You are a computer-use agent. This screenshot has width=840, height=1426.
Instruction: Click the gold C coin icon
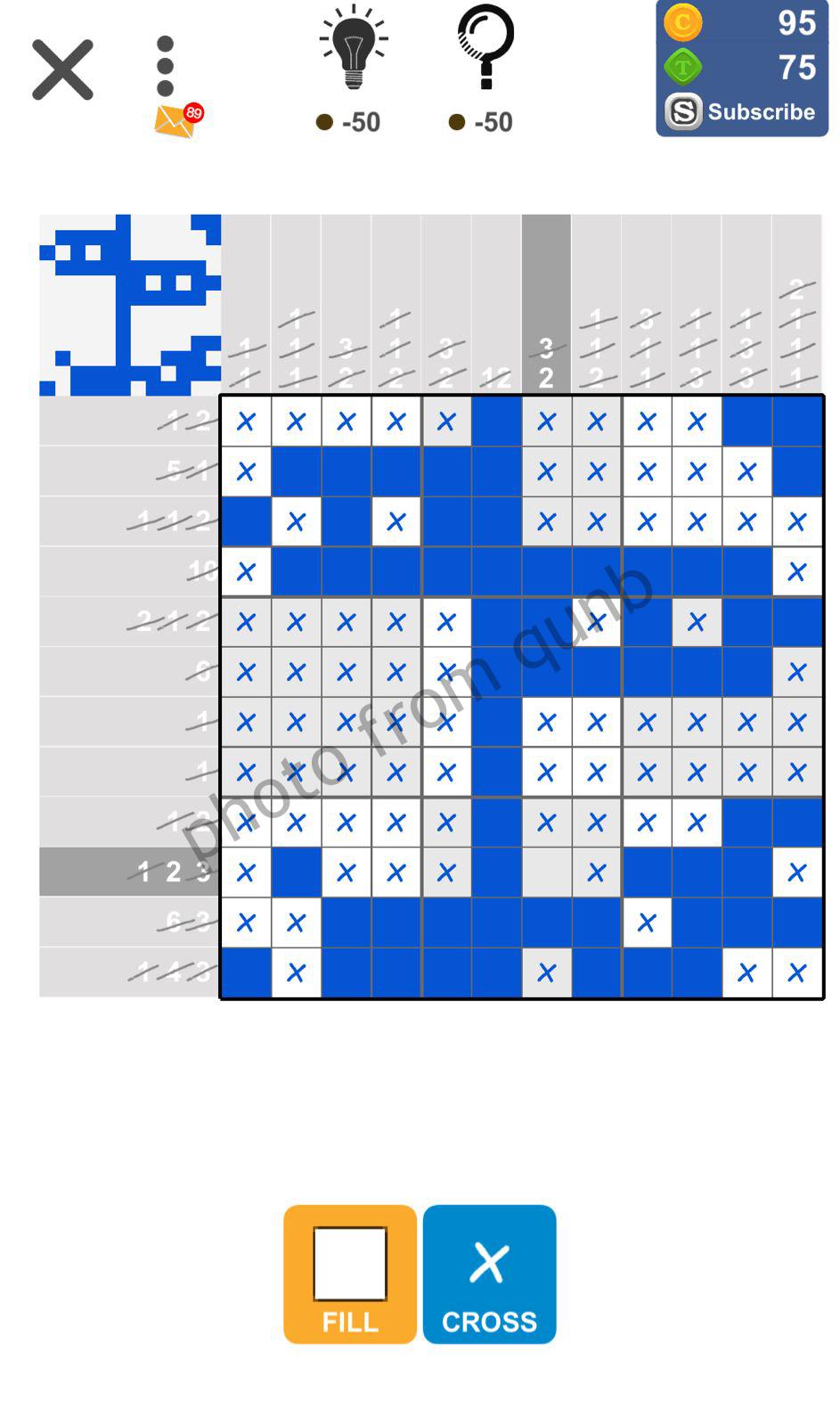coord(682,24)
